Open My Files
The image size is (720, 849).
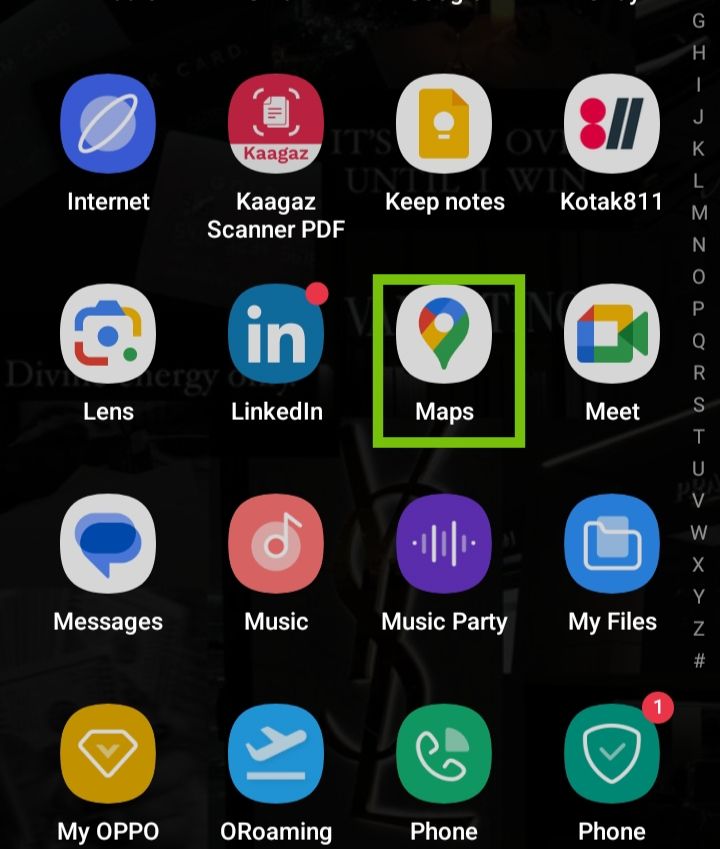(x=612, y=545)
